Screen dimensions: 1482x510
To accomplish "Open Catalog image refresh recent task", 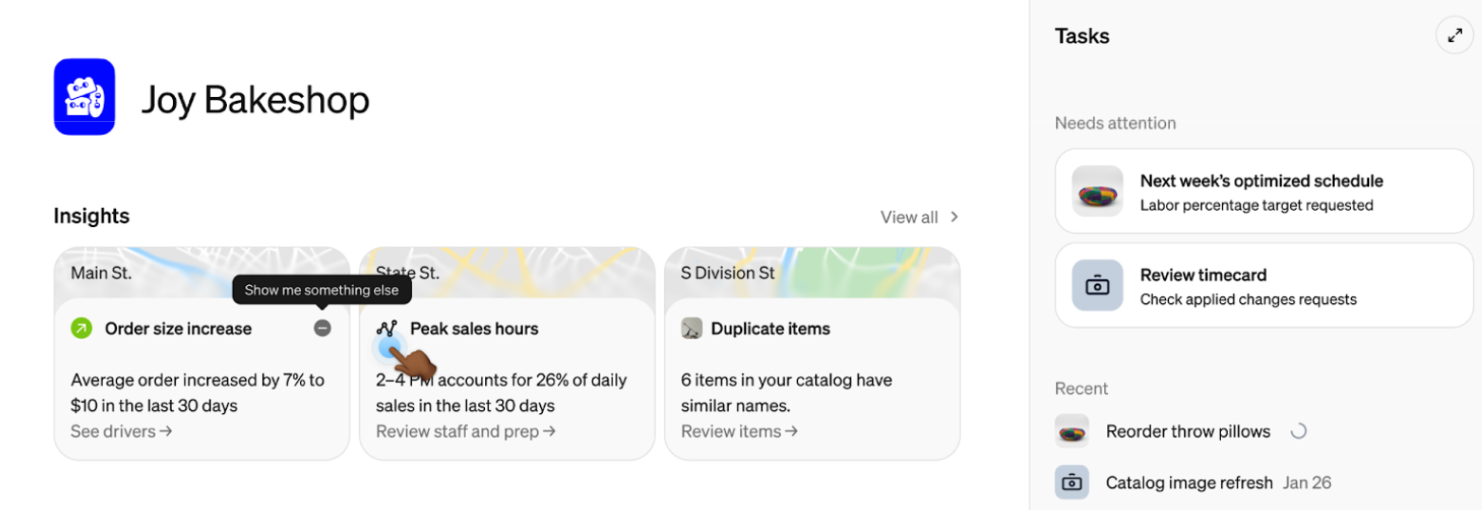I will click(1188, 483).
